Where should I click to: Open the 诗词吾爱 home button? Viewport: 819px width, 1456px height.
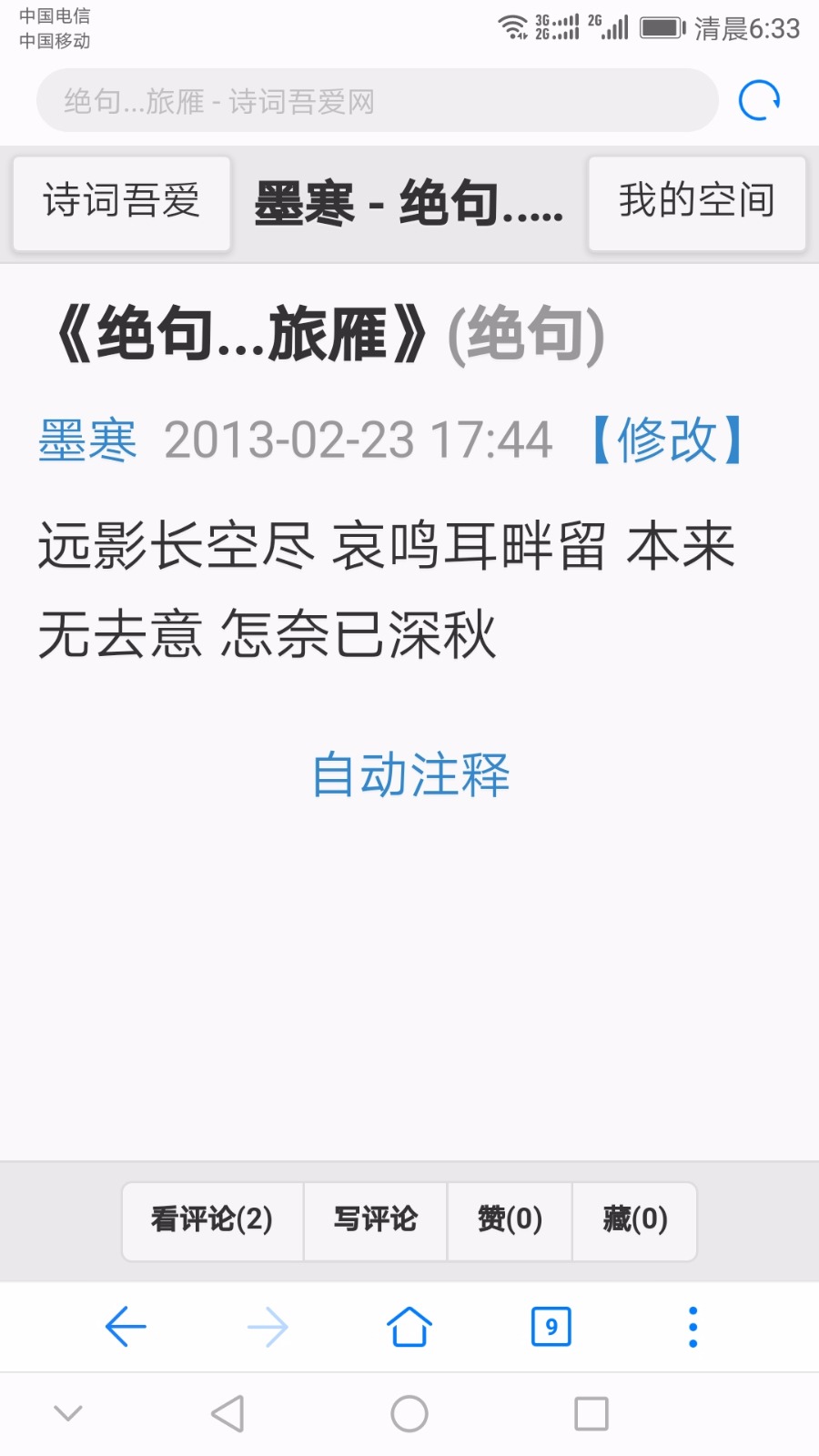121,202
